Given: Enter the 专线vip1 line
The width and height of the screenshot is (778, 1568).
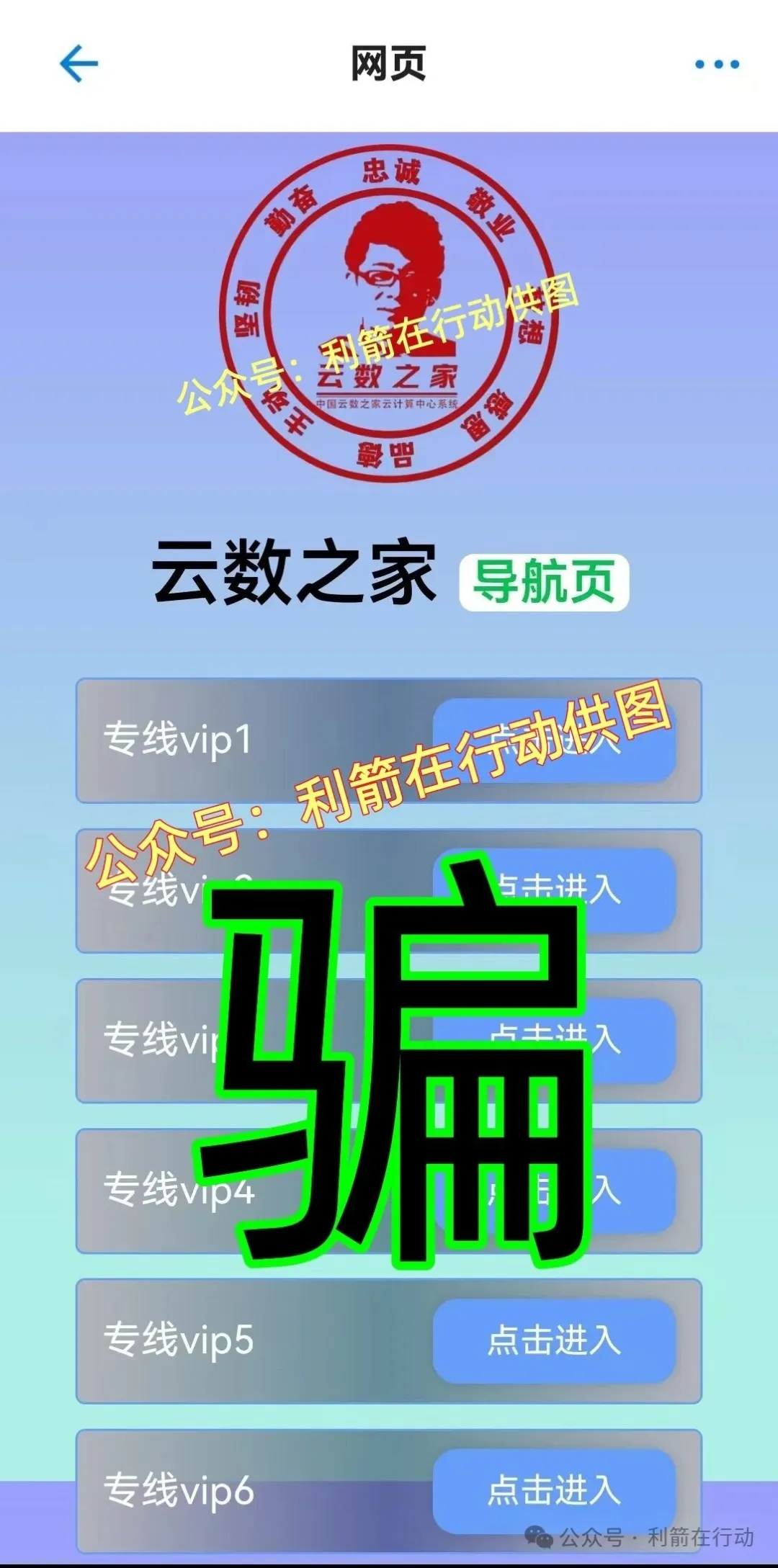Looking at the screenshot, I should 553,740.
